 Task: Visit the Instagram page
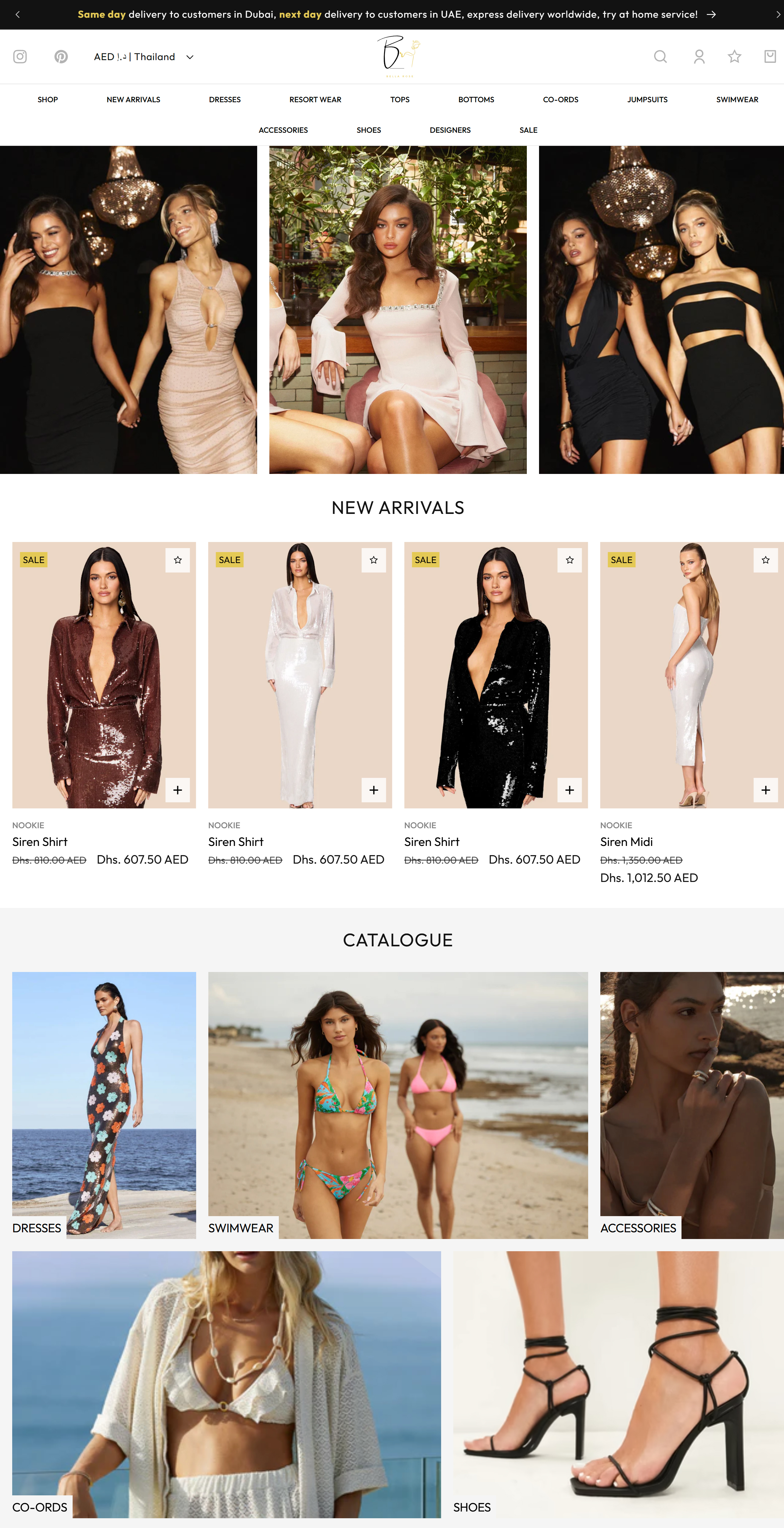click(x=20, y=57)
